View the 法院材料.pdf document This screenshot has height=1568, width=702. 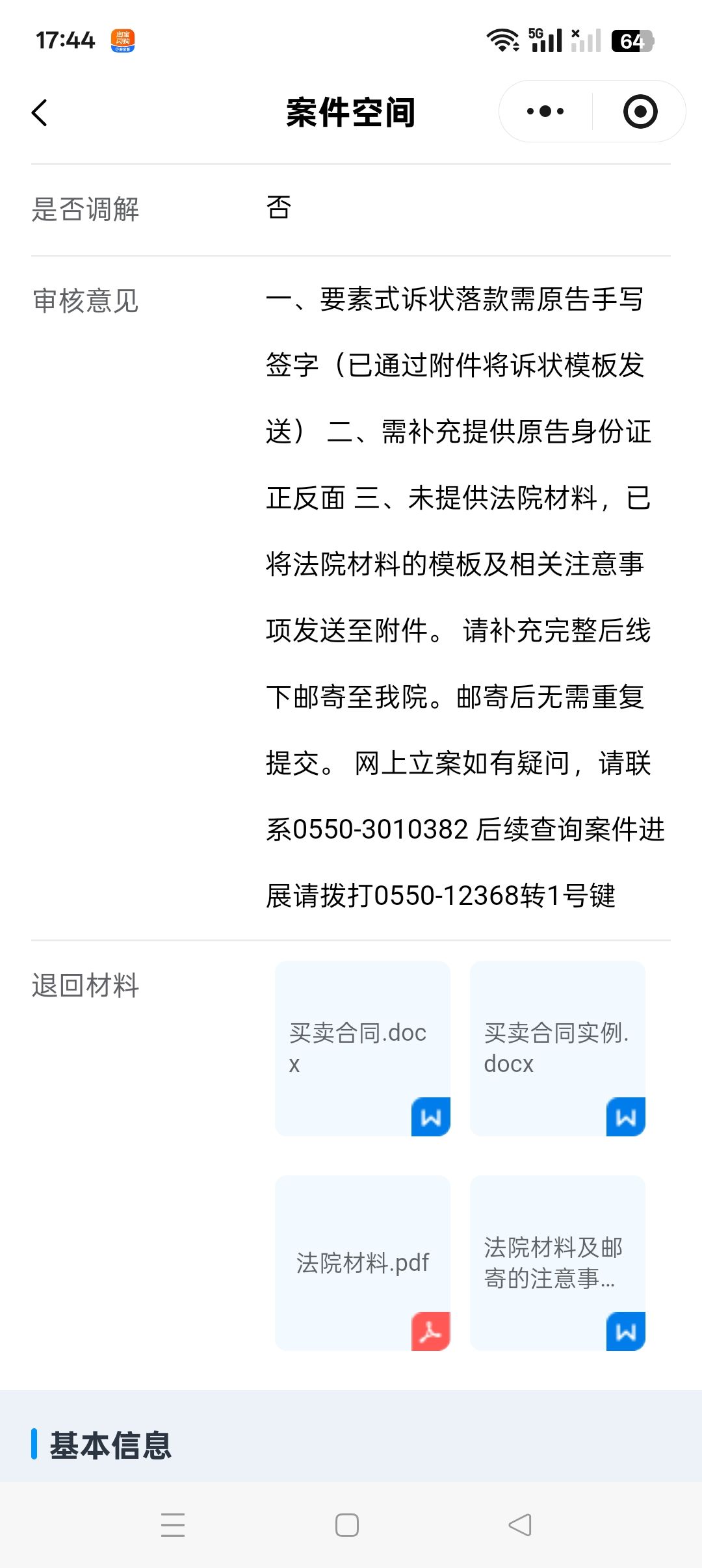coord(362,1262)
